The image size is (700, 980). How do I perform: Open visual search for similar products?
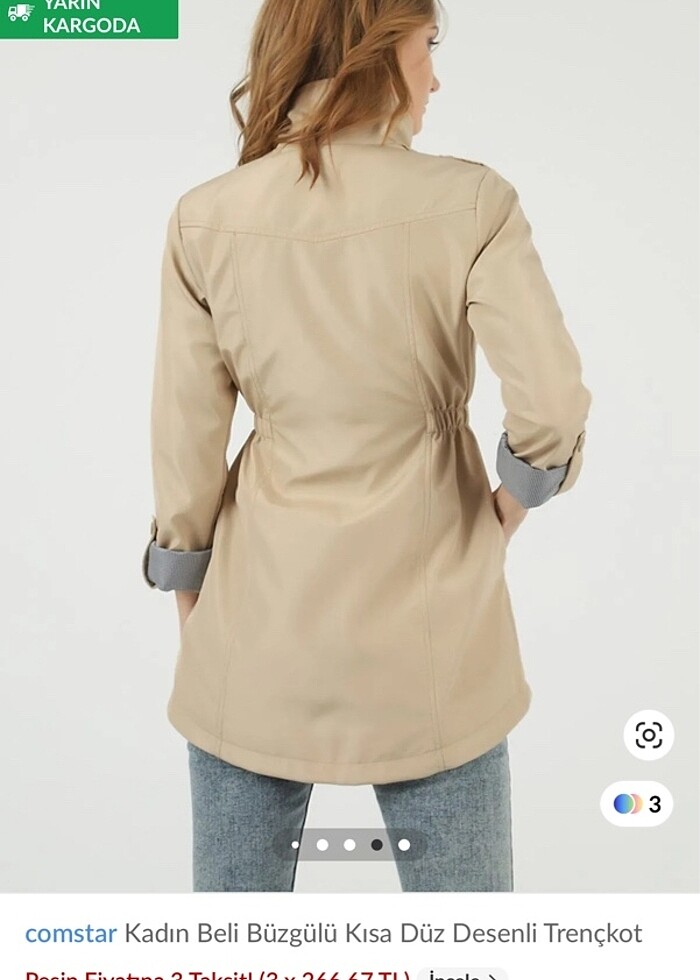pyautogui.click(x=648, y=736)
